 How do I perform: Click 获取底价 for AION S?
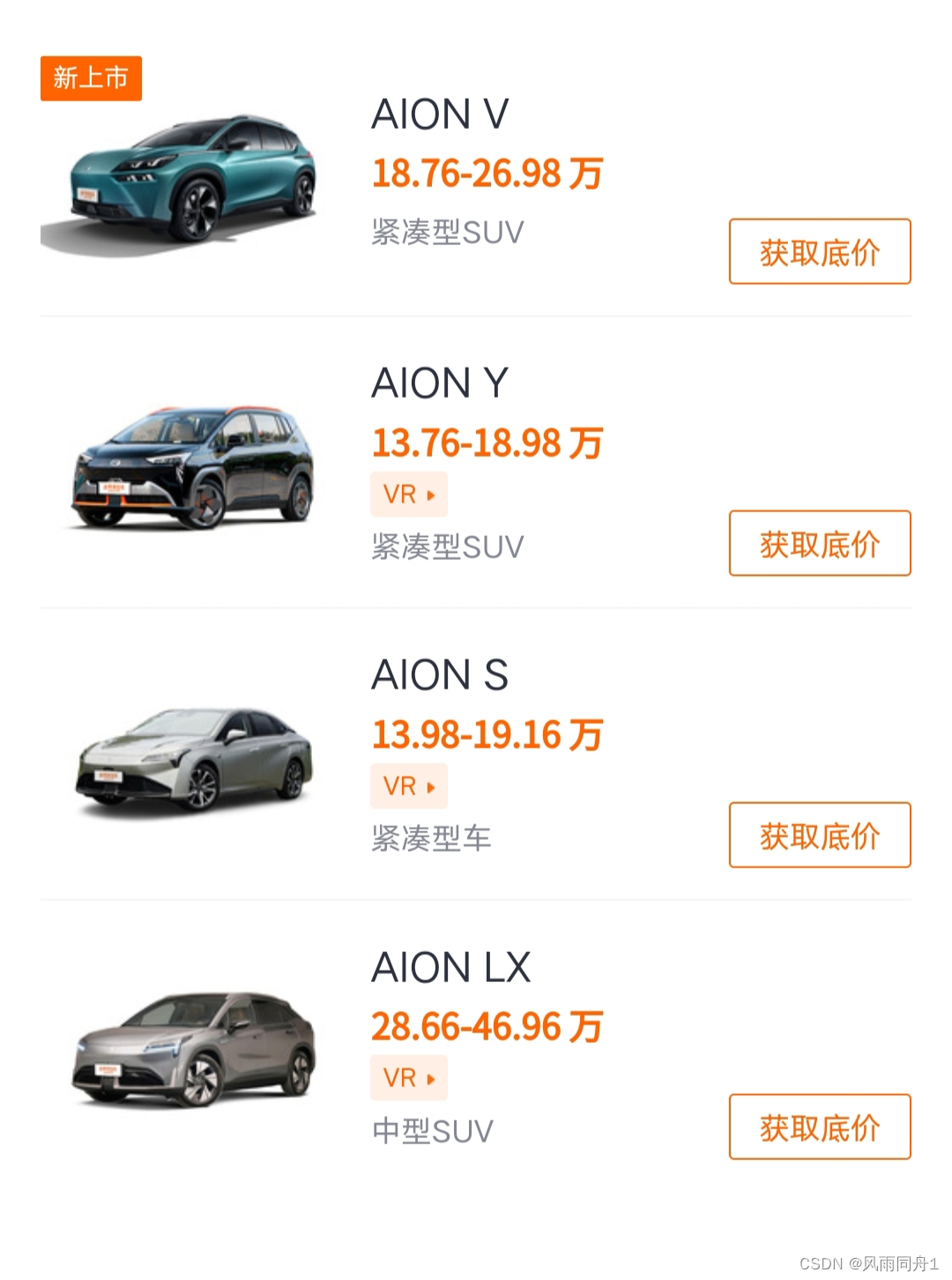819,836
